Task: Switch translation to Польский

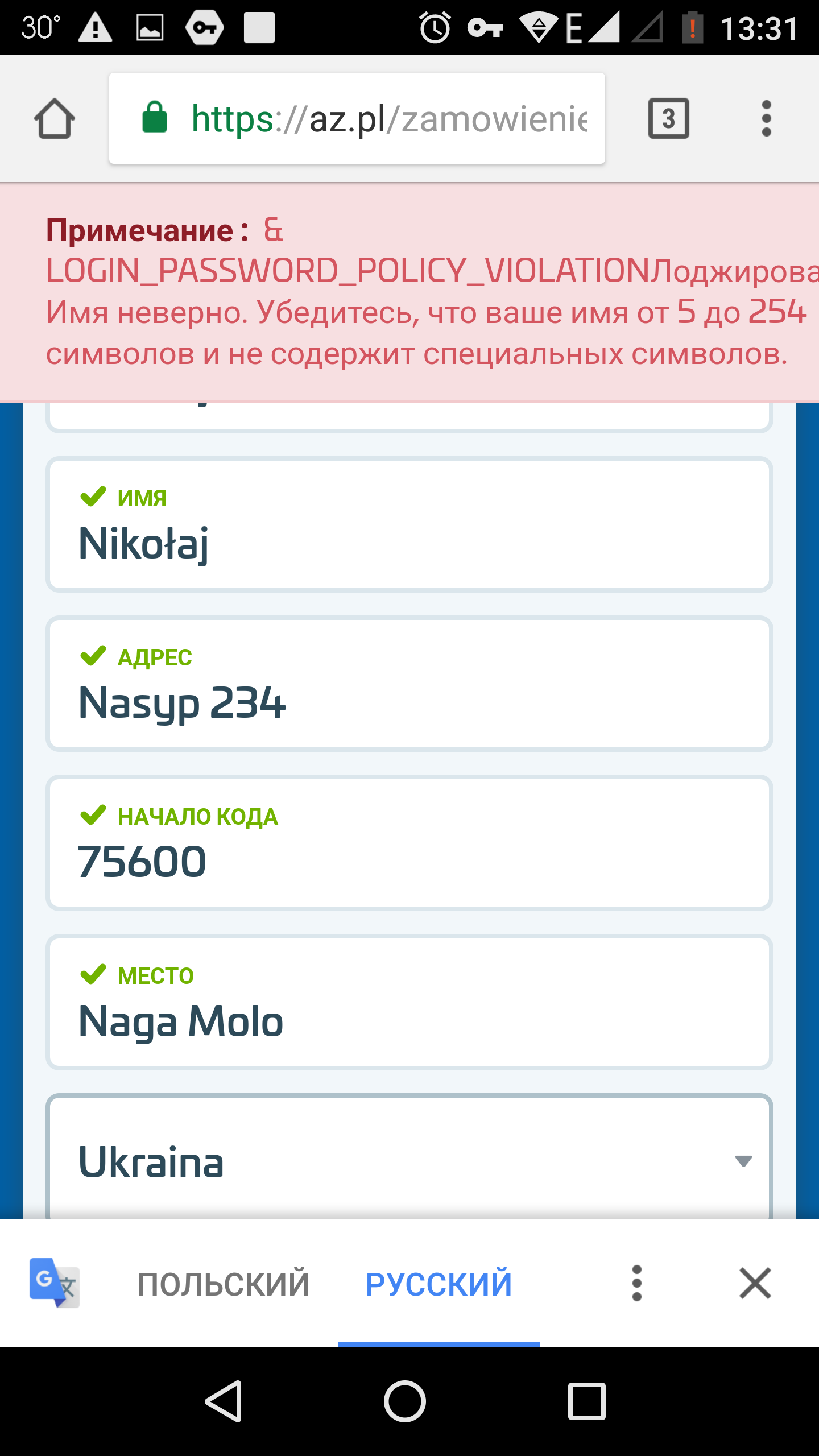Action: click(x=223, y=1284)
